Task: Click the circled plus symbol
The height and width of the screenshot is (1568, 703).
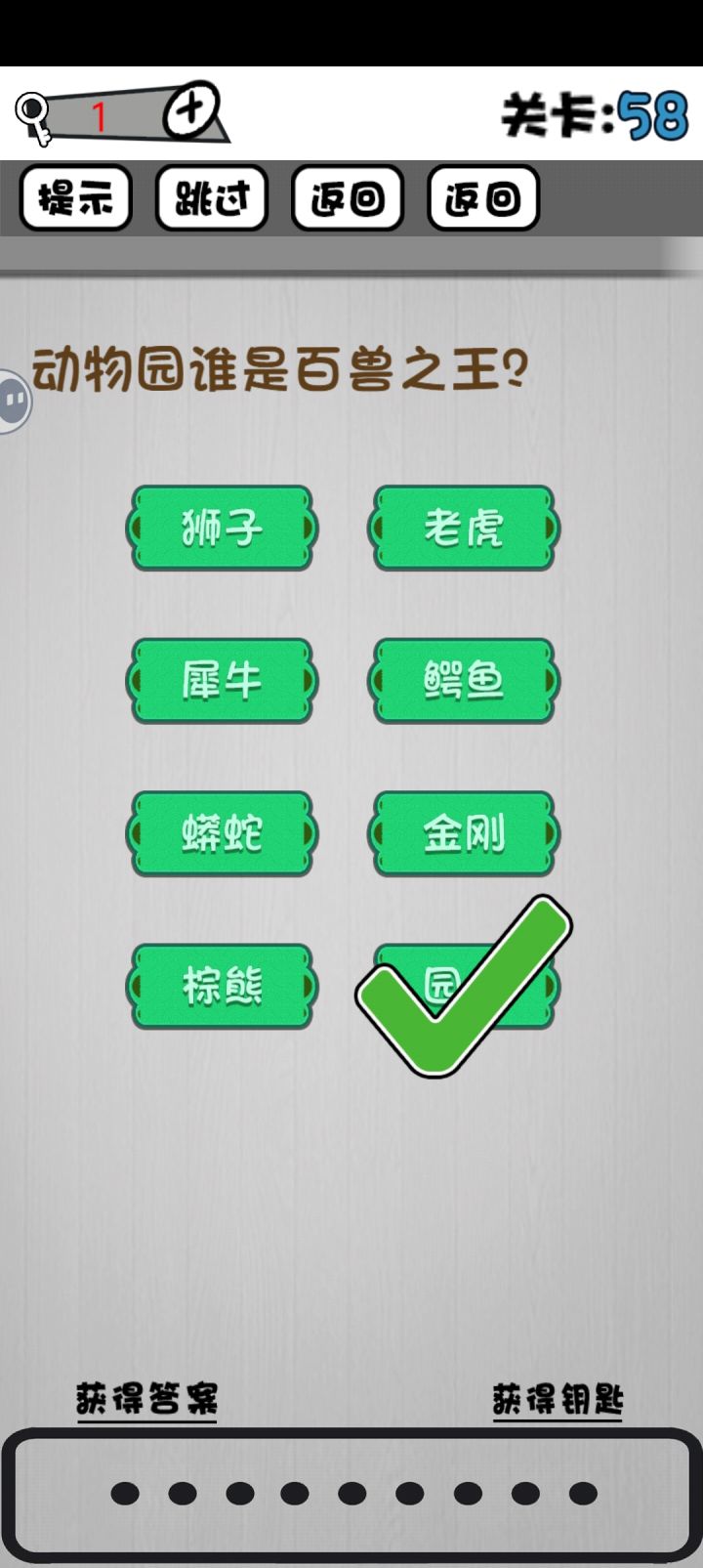Action: tap(188, 109)
